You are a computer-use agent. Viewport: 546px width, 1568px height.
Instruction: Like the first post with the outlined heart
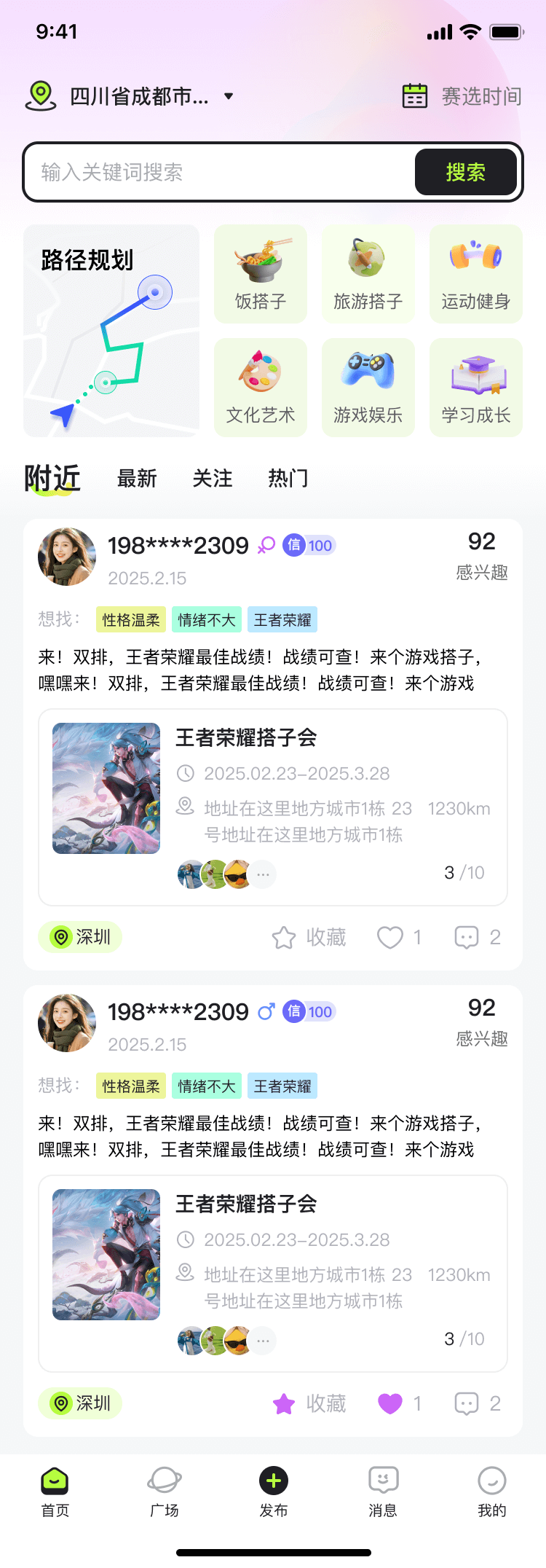pos(390,938)
